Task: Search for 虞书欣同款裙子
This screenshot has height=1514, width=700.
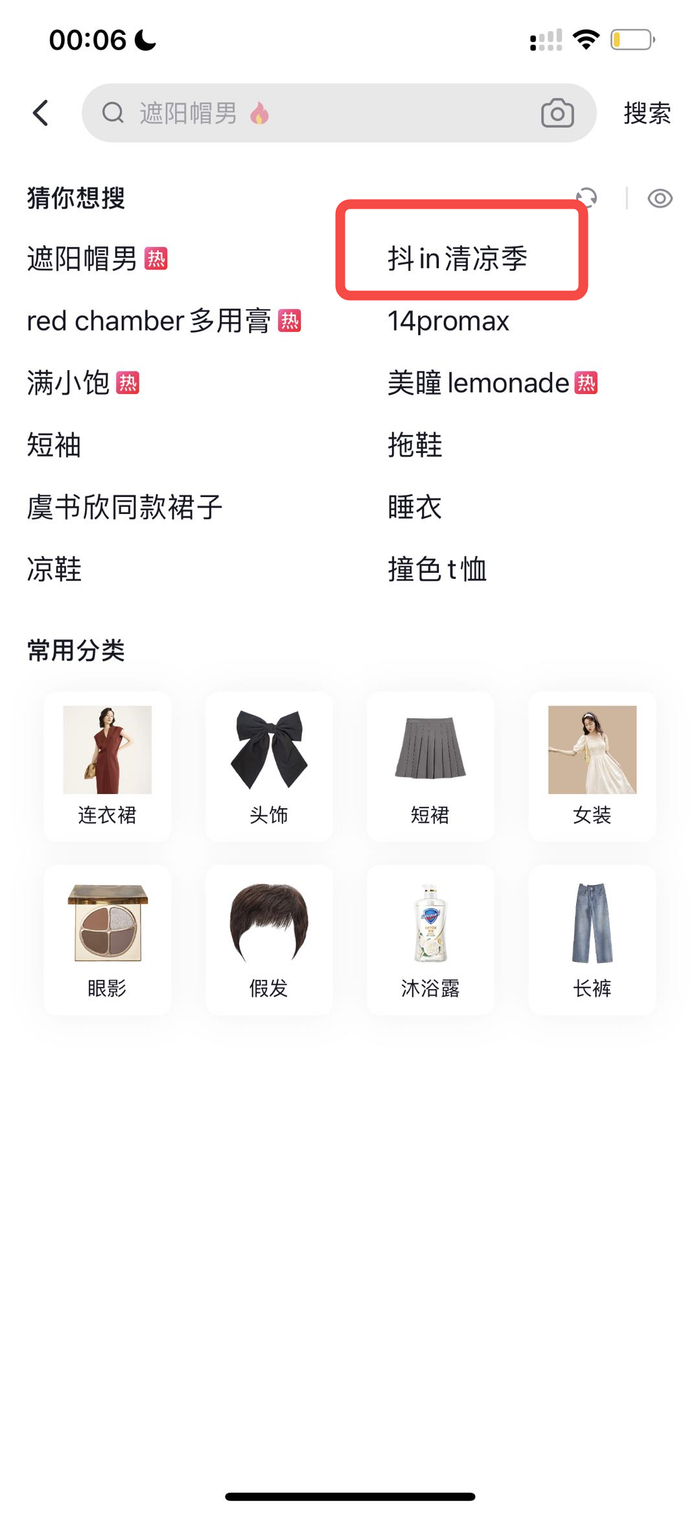Action: tap(125, 507)
